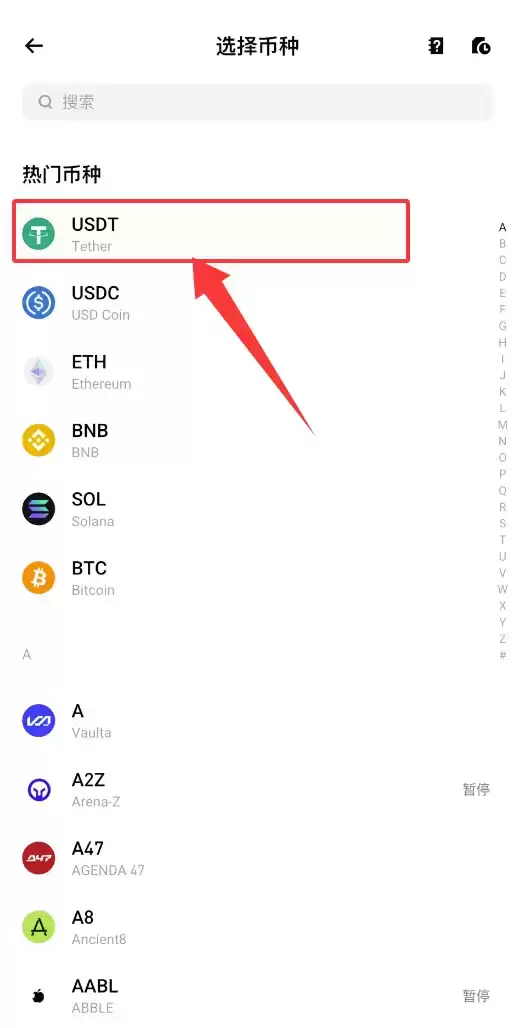515x1028 pixels.
Task: Select A2Z Arena-Z
Action: (x=257, y=789)
